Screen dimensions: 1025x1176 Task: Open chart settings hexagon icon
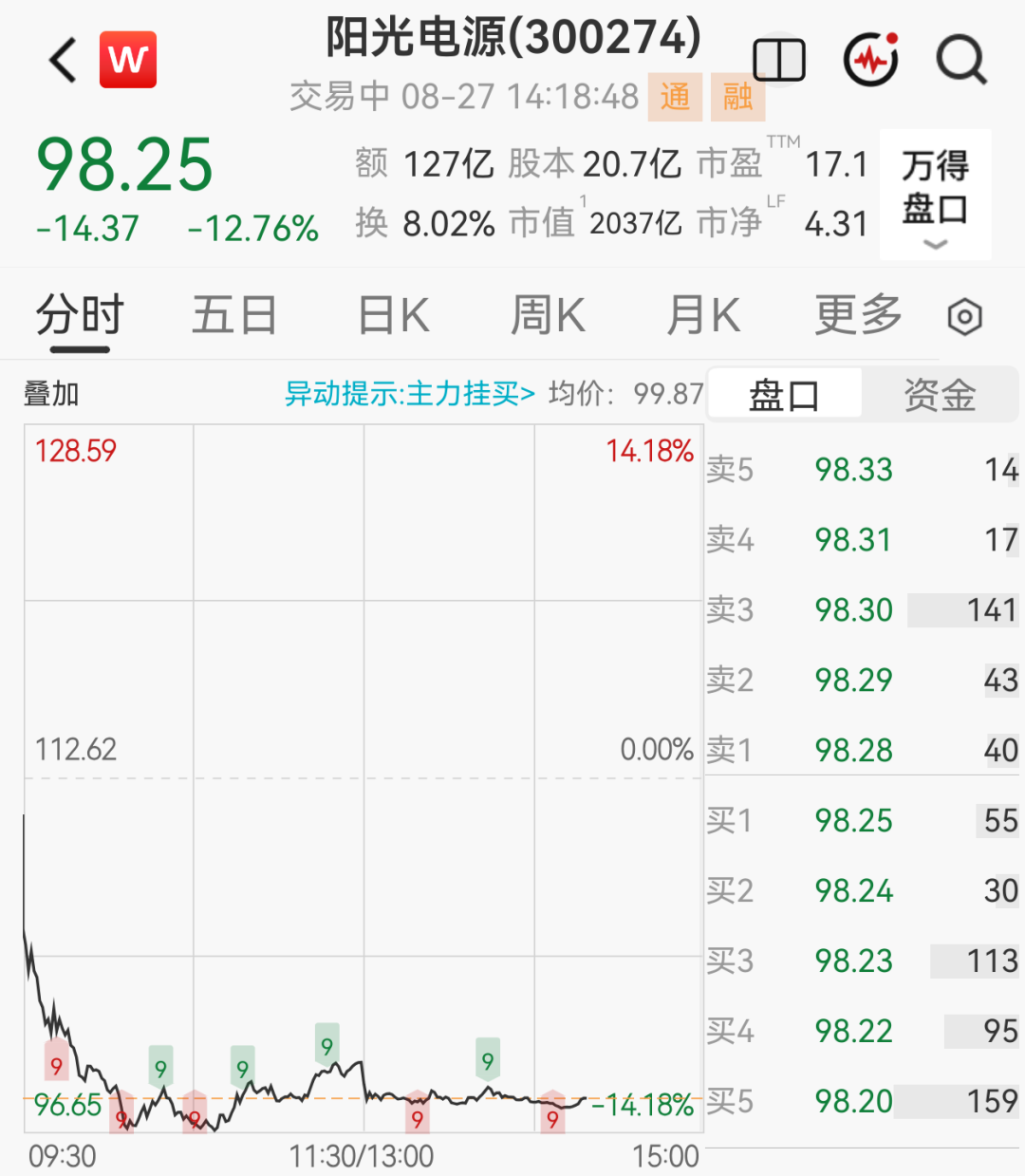tap(965, 317)
